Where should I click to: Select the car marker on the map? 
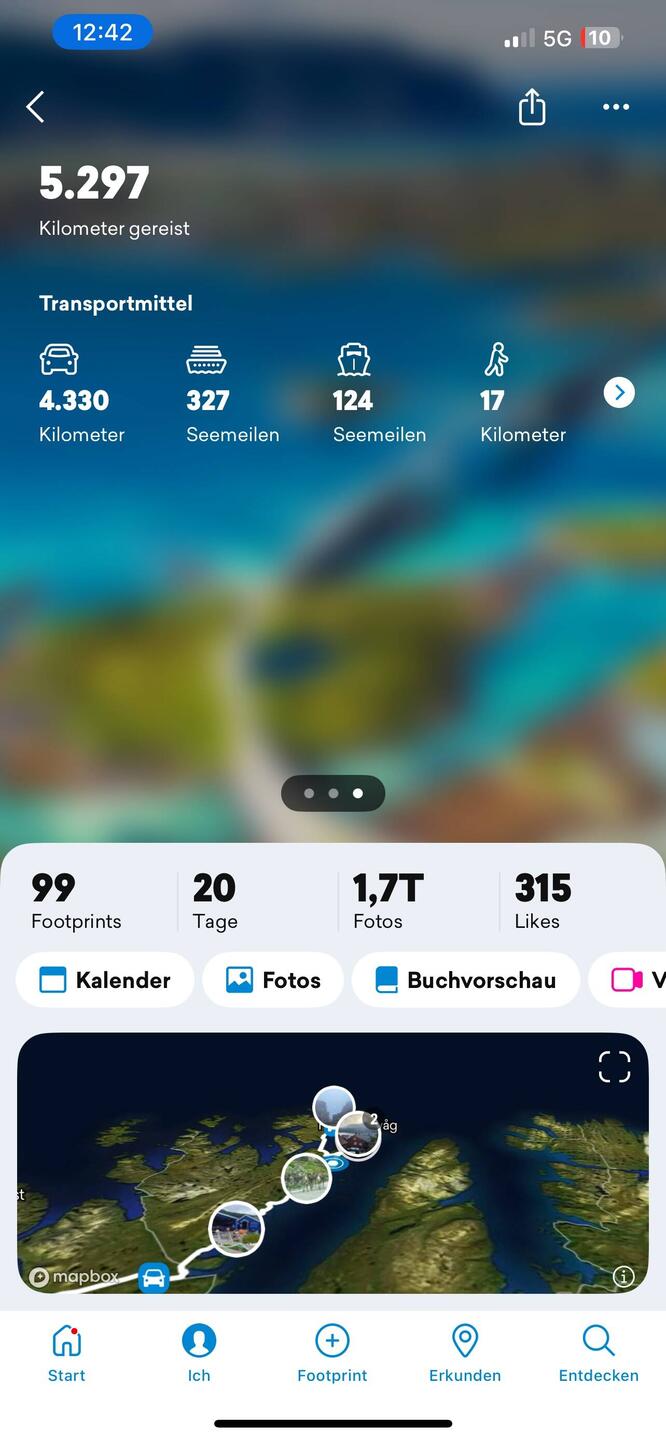pos(153,1277)
